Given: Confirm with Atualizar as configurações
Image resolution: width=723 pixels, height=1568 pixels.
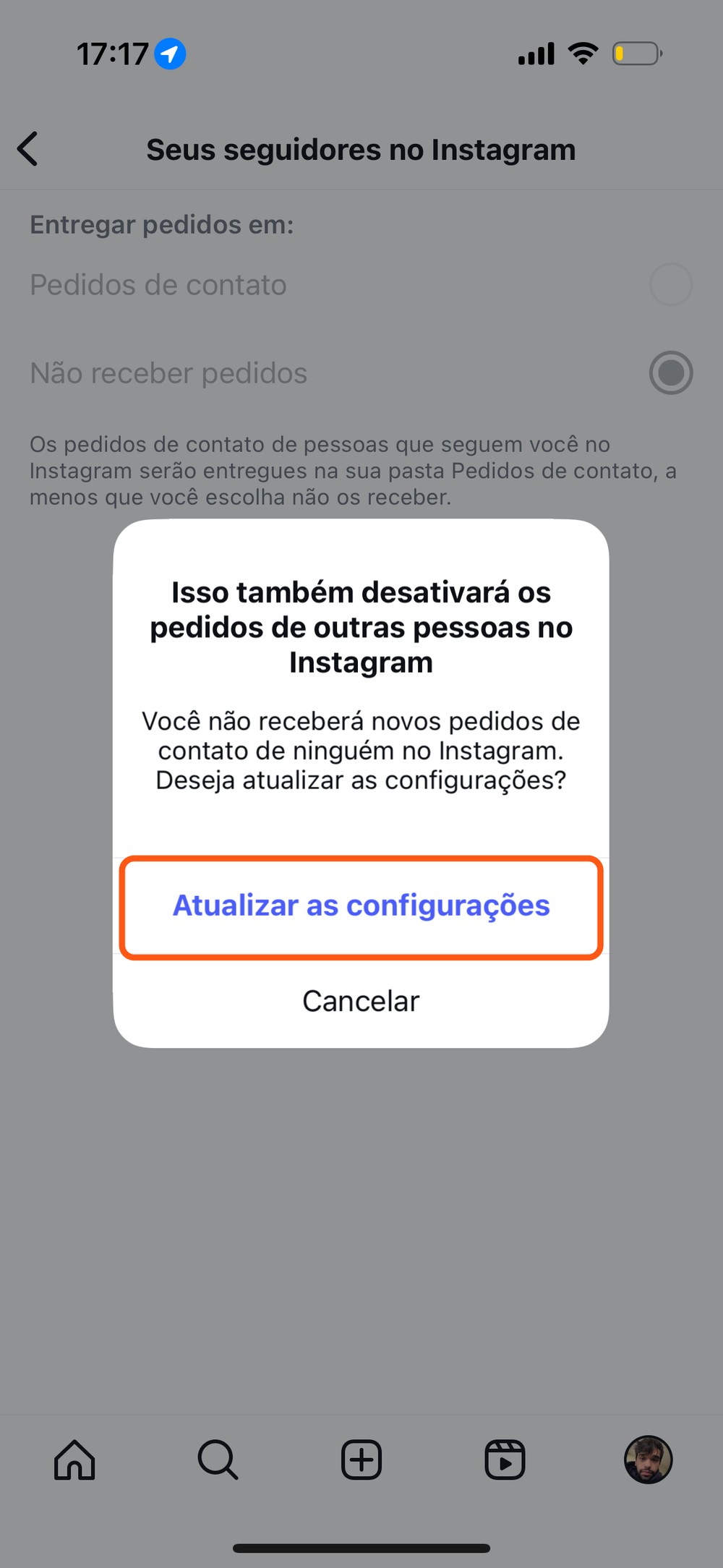Looking at the screenshot, I should coord(361,906).
